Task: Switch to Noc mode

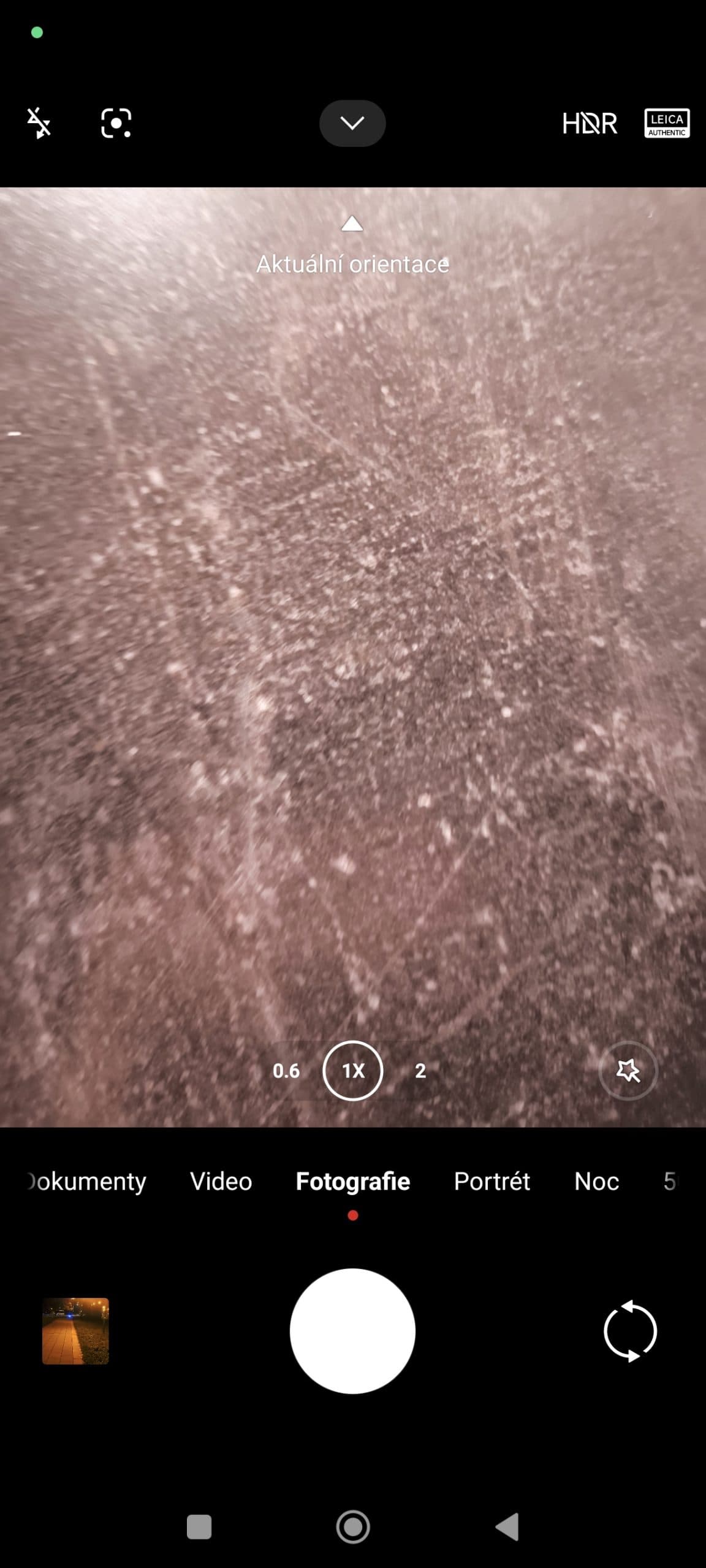Action: (596, 1181)
